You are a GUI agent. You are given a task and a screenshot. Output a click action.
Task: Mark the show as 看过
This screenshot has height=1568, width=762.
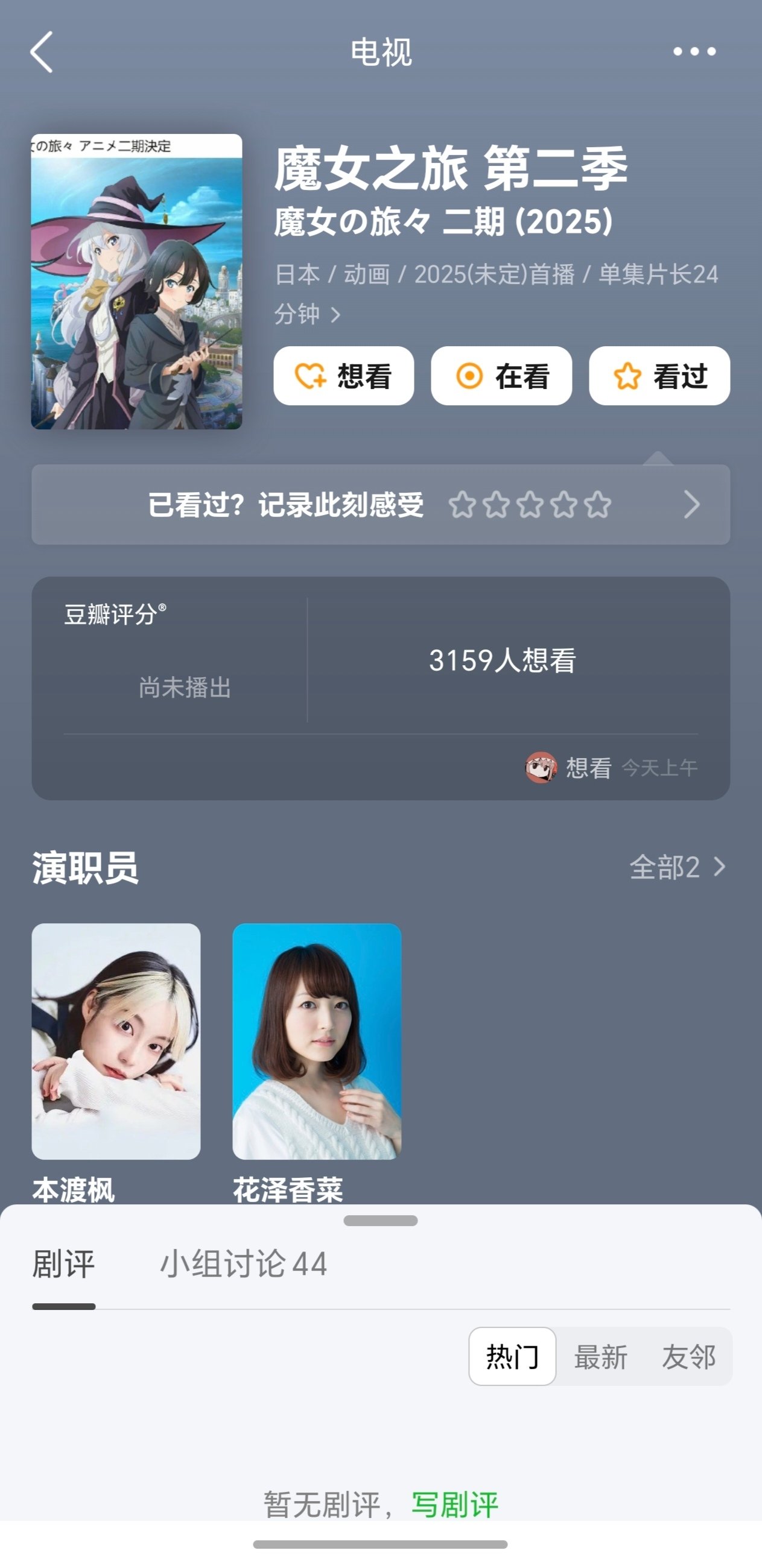[x=659, y=376]
